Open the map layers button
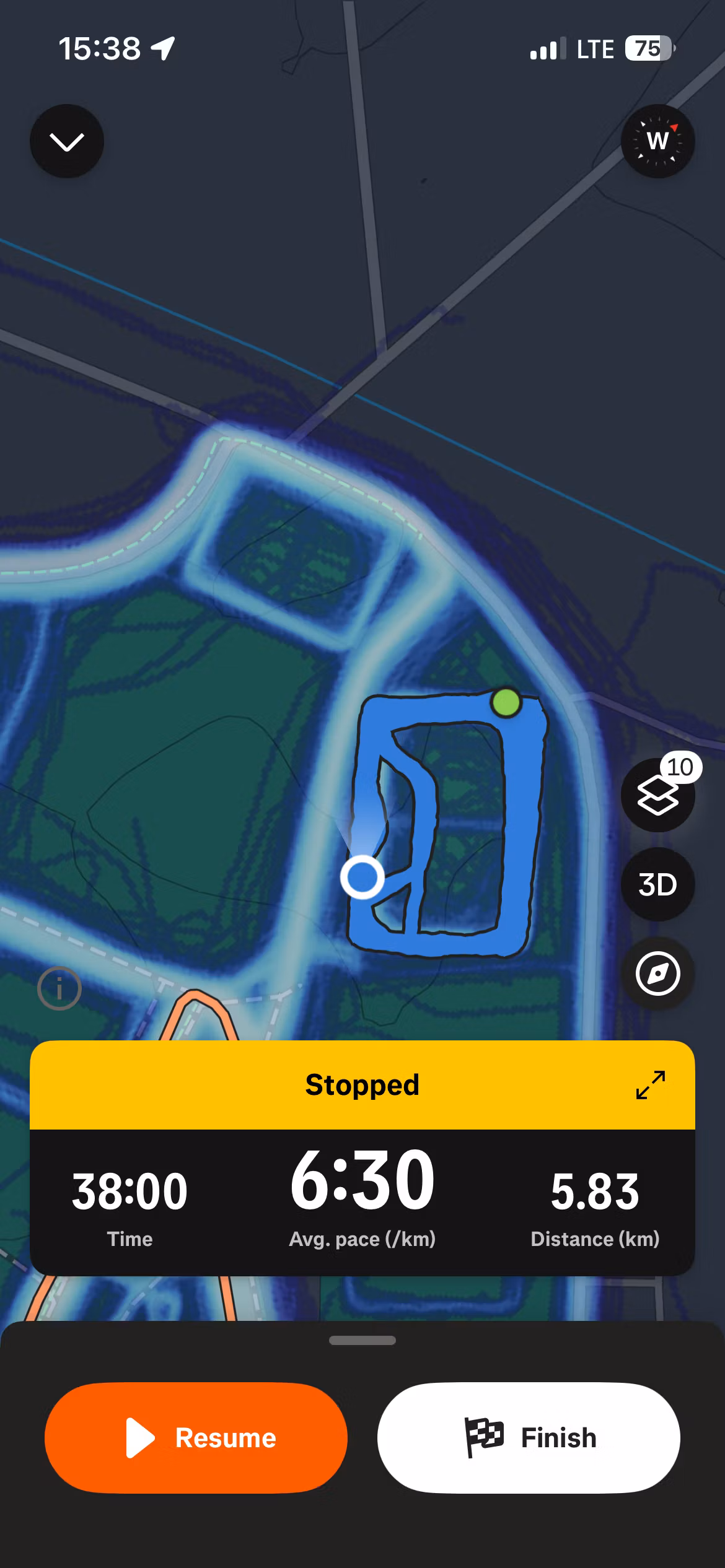 657,796
